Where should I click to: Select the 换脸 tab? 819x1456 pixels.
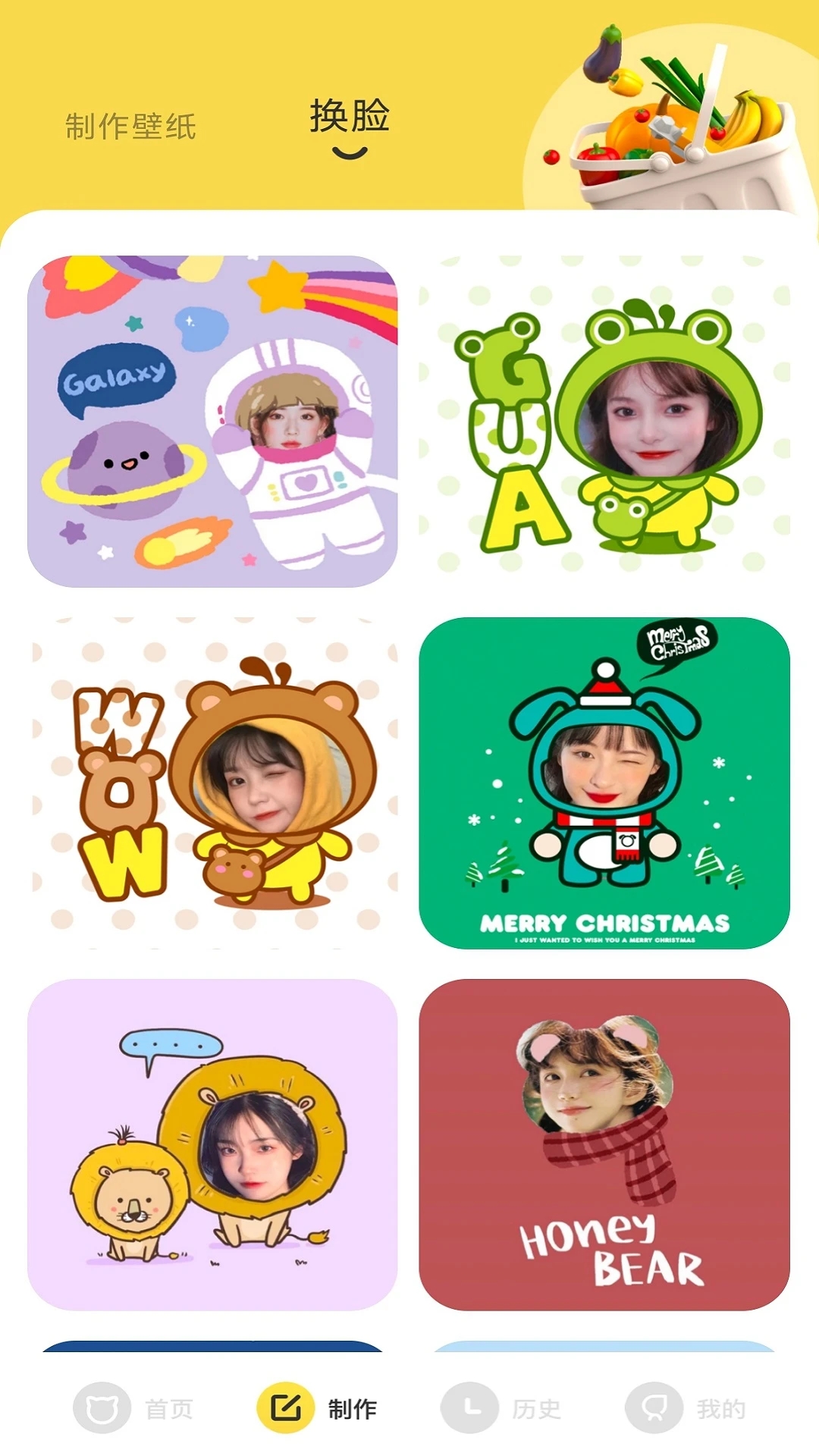click(350, 118)
